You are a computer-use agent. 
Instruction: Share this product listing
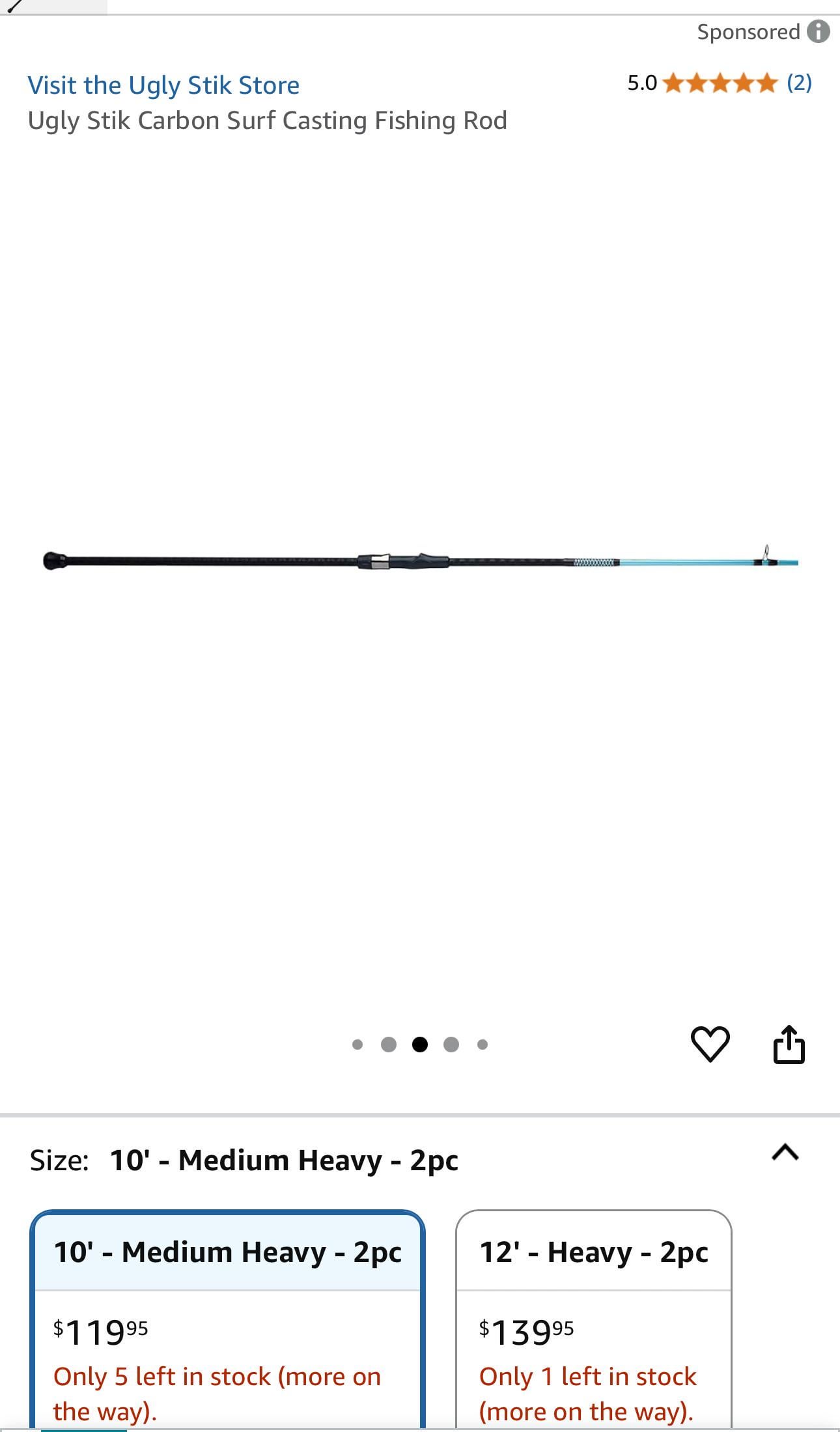pyautogui.click(x=789, y=1044)
